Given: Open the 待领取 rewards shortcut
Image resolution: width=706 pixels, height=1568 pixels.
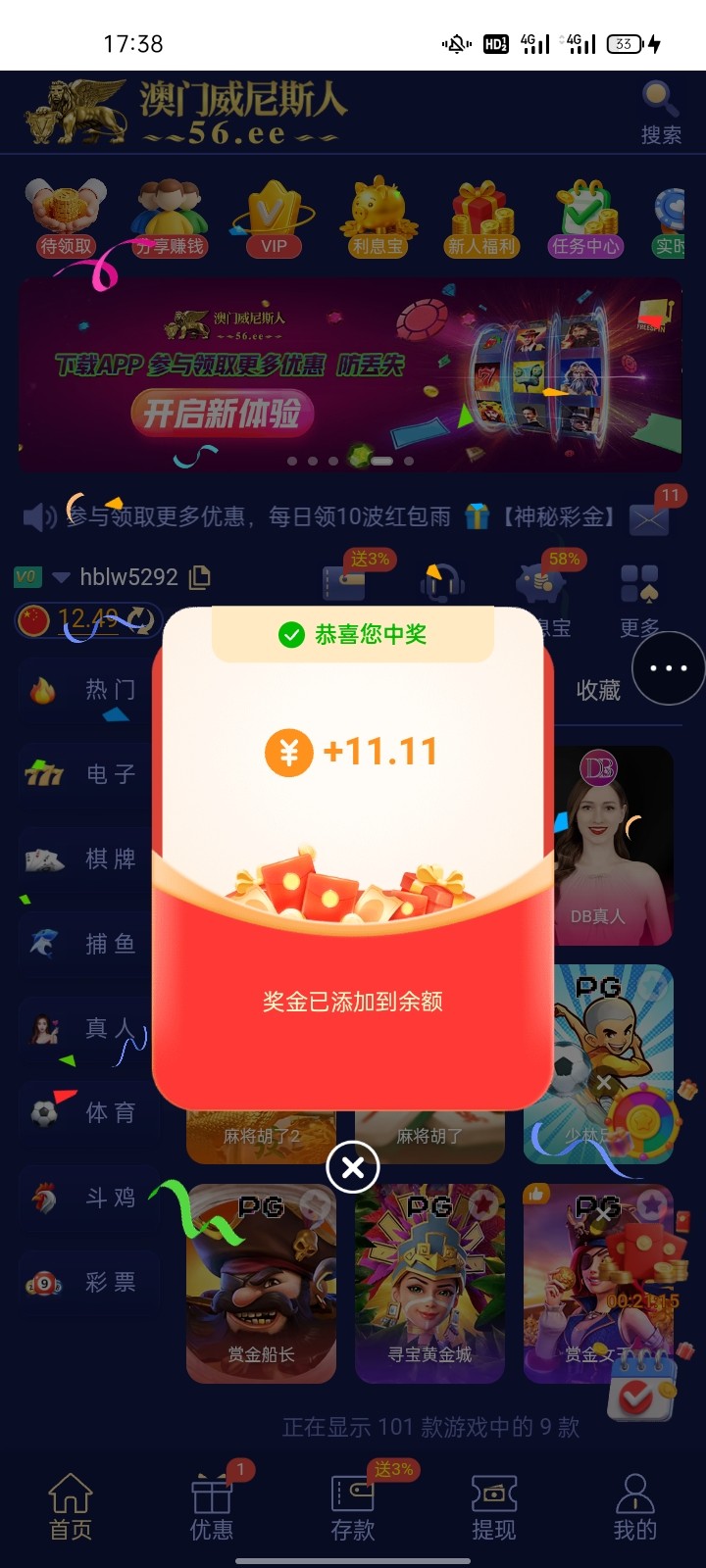Looking at the screenshot, I should pos(67,218).
